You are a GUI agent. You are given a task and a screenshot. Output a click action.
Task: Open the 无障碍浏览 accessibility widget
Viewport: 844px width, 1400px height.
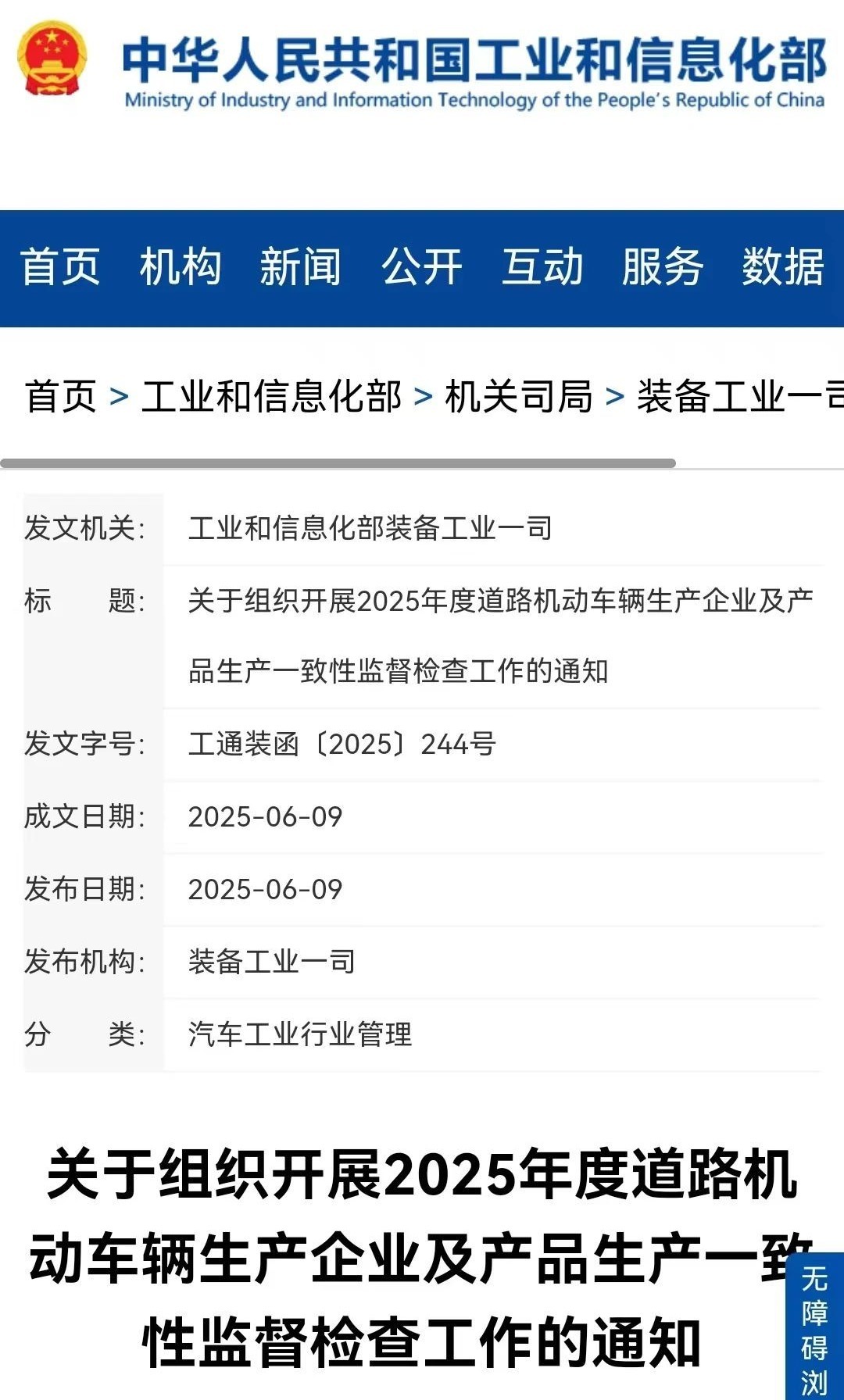(814, 1328)
